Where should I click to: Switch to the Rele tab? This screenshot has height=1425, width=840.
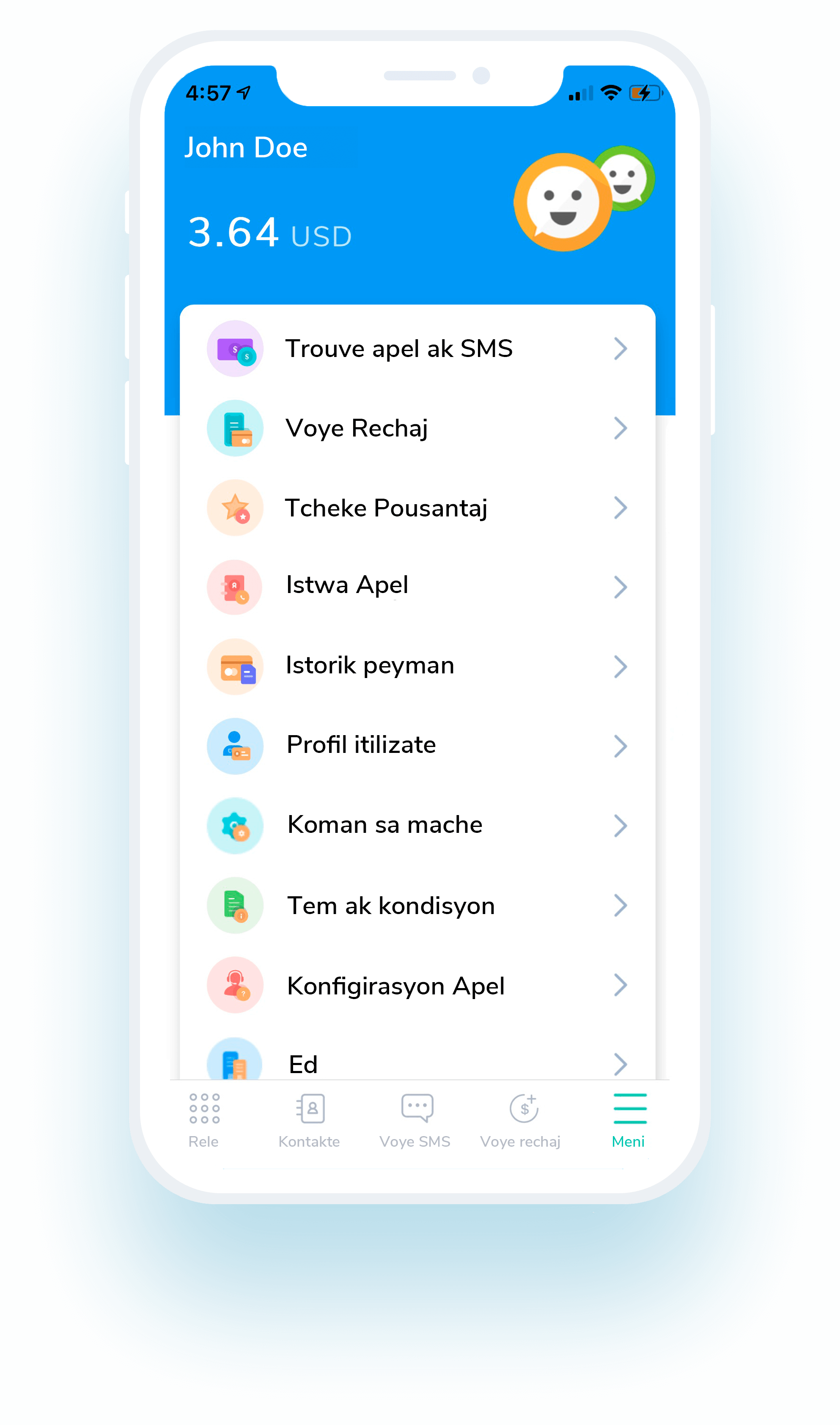pyautogui.click(x=204, y=1121)
